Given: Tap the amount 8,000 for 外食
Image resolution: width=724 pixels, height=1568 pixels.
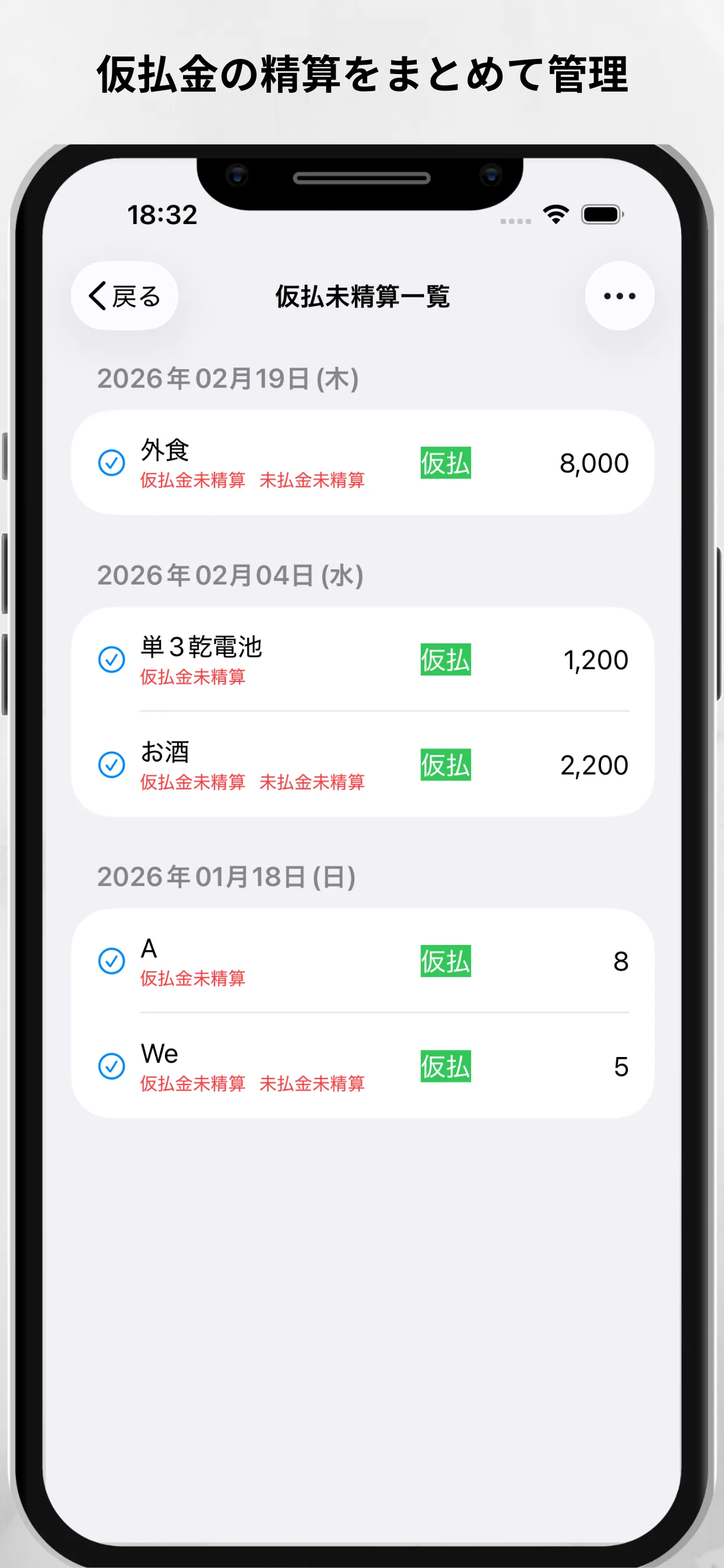Looking at the screenshot, I should coord(593,463).
